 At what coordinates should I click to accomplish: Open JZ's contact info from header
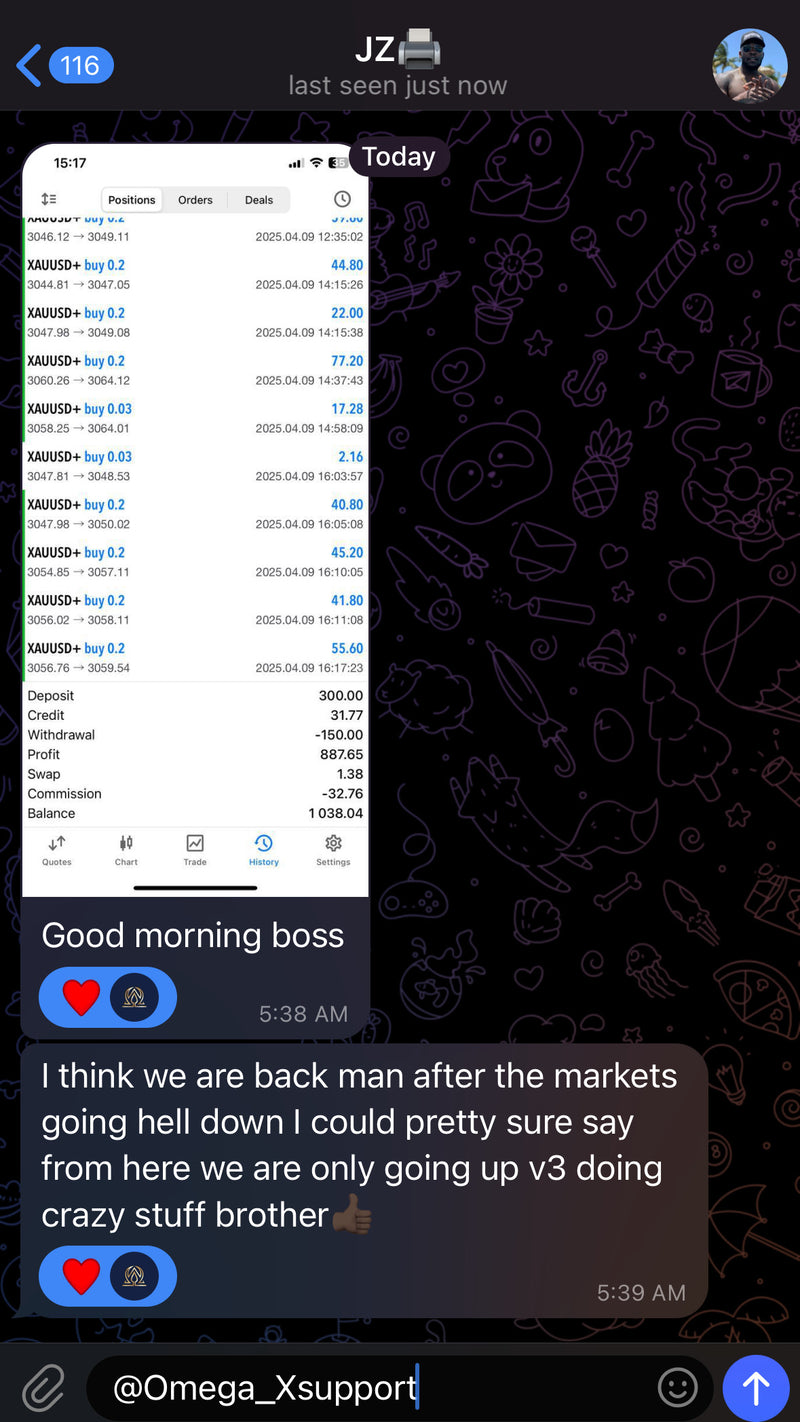tap(398, 66)
